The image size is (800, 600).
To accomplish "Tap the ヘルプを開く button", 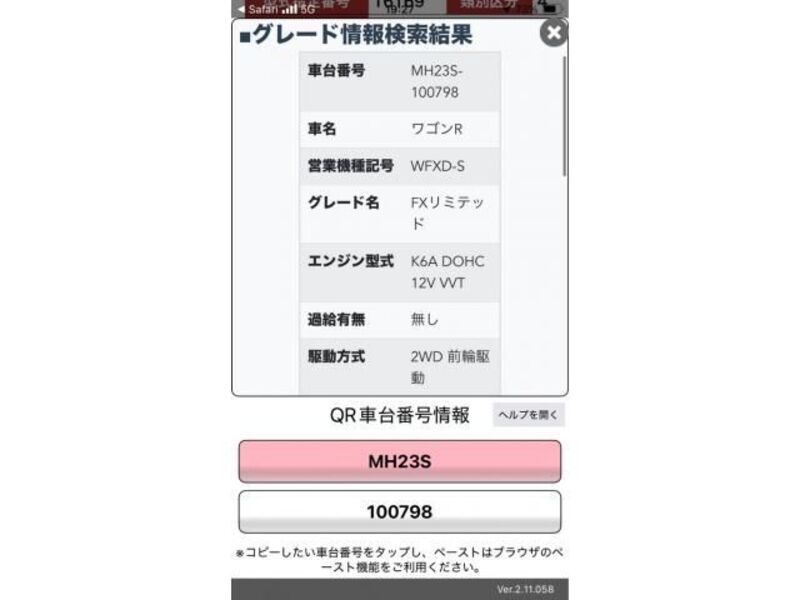I will (x=528, y=414).
